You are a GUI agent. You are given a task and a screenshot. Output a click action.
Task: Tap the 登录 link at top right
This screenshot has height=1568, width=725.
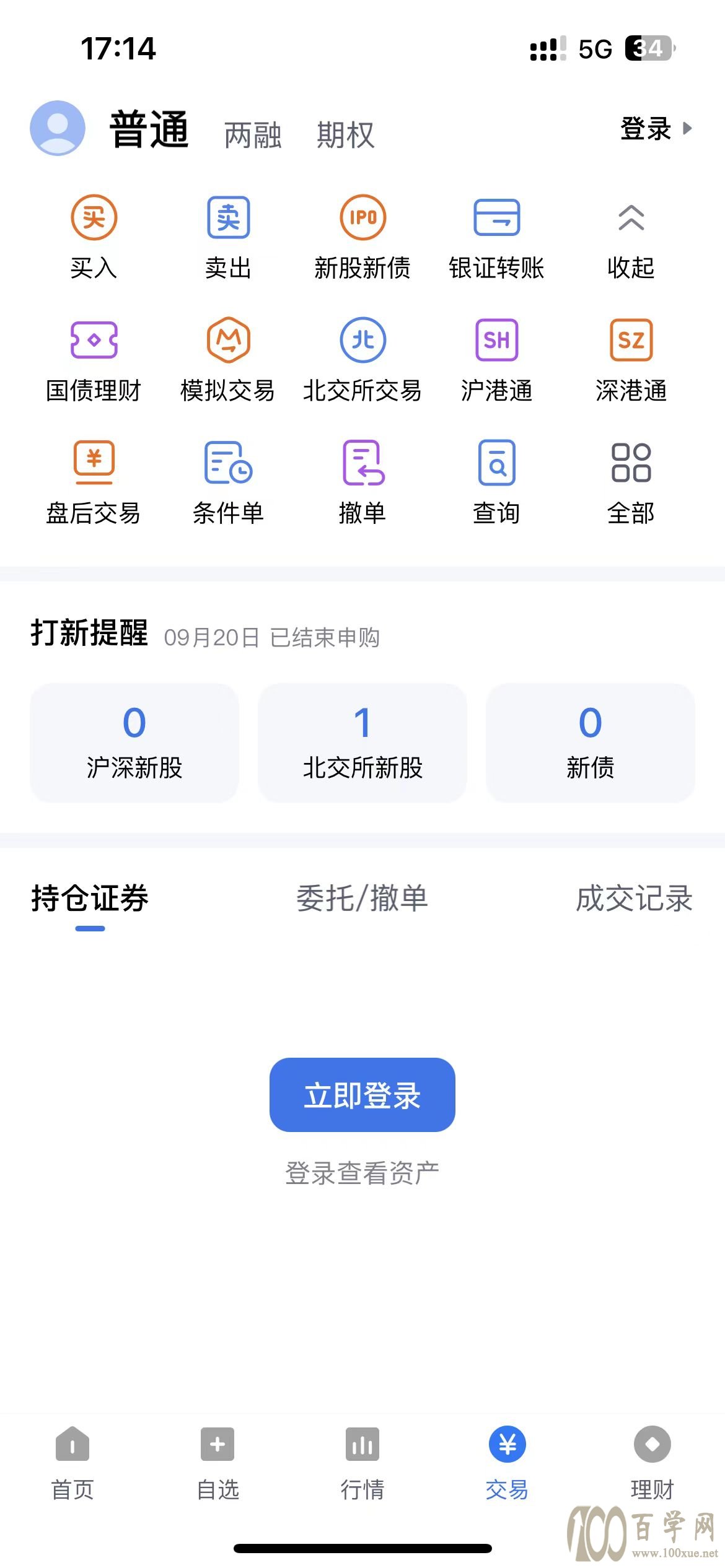coord(656,129)
